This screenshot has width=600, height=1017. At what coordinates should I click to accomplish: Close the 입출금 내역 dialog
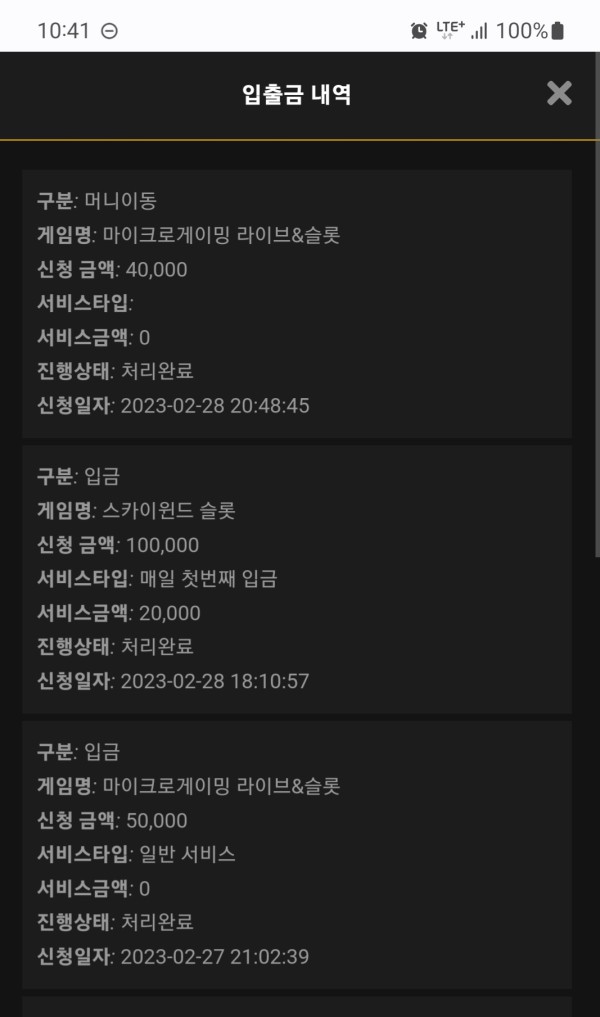tap(559, 94)
